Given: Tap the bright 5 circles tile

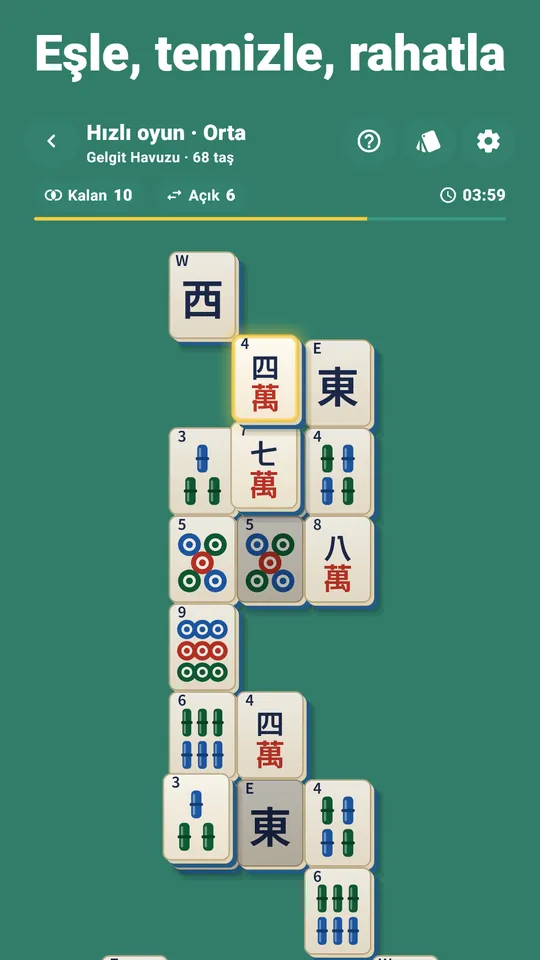Looking at the screenshot, I should click(x=203, y=560).
